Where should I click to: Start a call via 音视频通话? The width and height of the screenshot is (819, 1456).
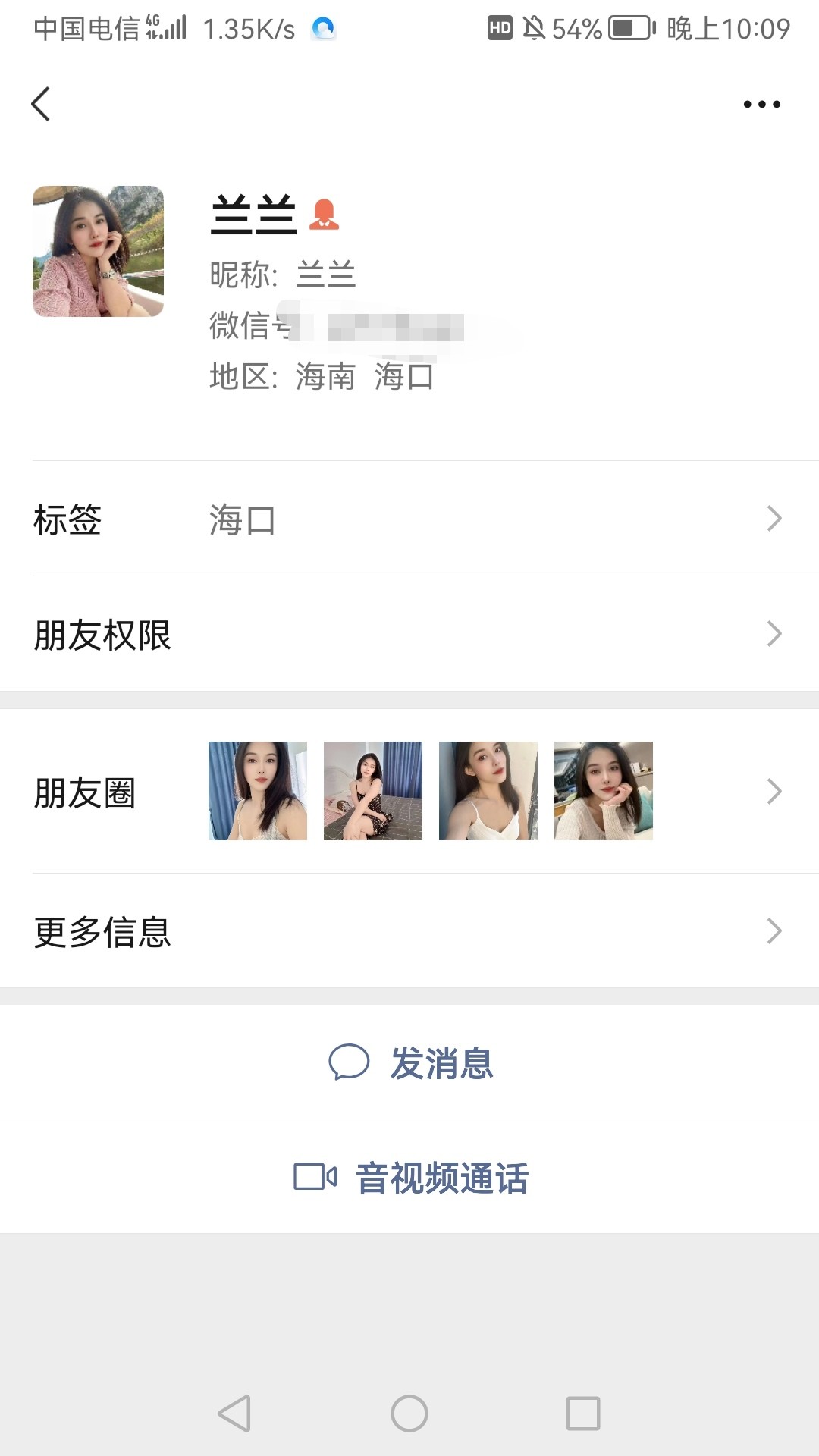click(x=411, y=1178)
